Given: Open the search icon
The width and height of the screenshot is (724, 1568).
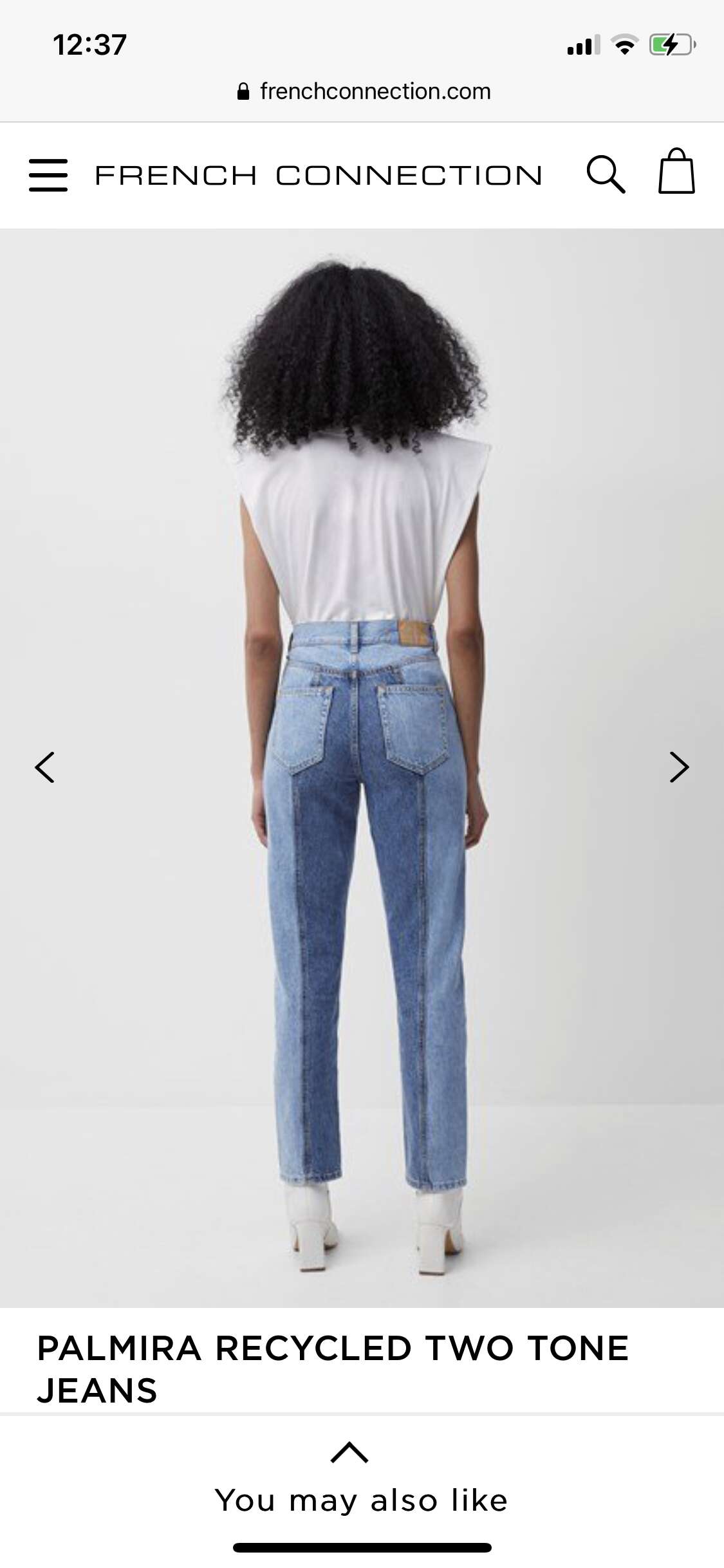Looking at the screenshot, I should coord(606,174).
